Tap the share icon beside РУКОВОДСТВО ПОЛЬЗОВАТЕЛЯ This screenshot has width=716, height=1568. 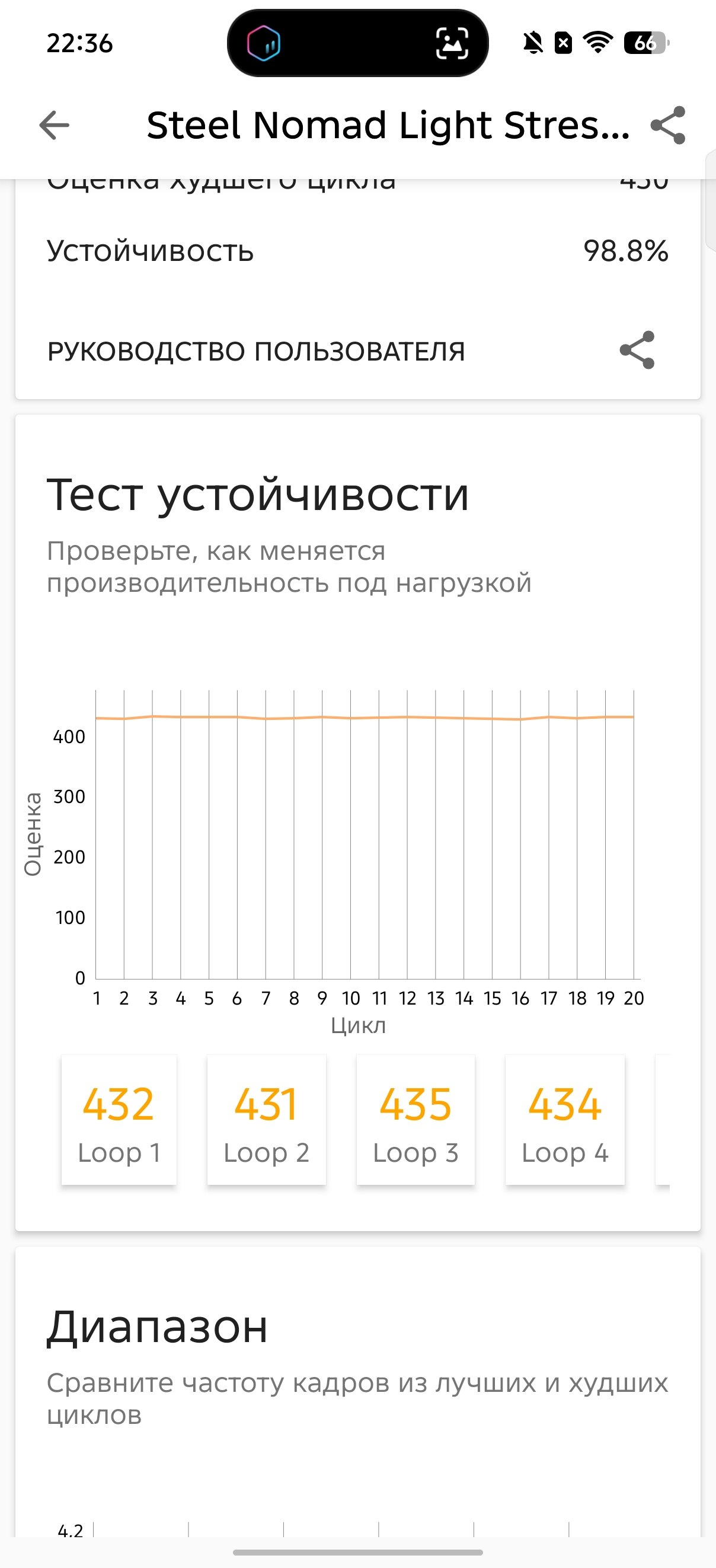[x=637, y=350]
